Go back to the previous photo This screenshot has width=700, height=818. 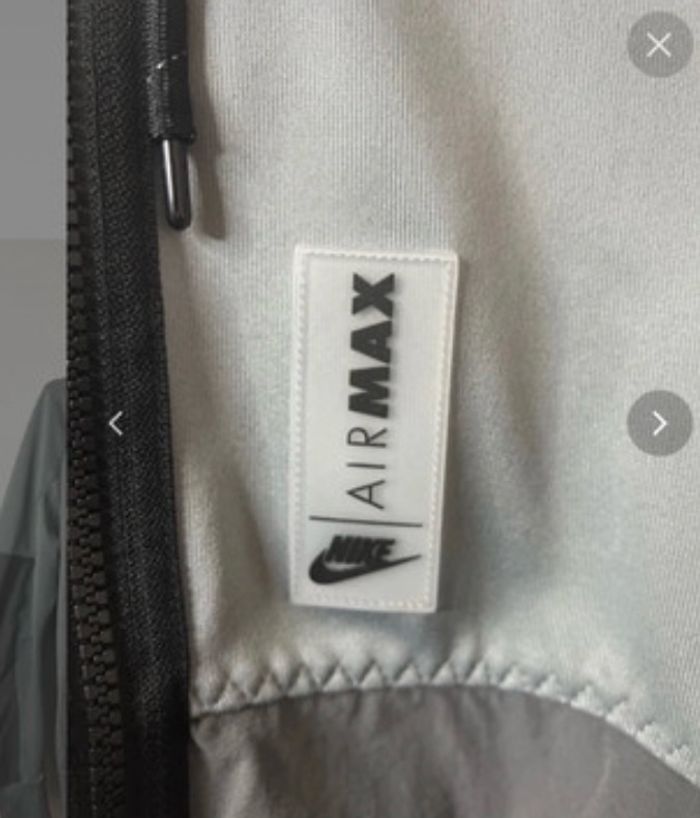(x=116, y=423)
